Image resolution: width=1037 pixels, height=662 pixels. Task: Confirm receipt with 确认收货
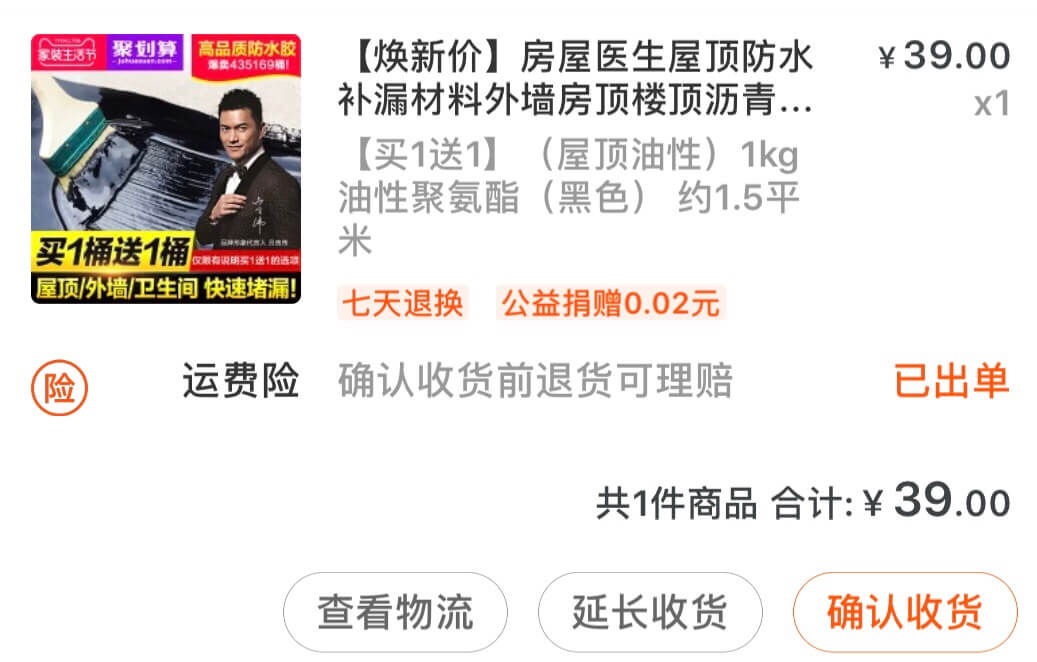tap(904, 612)
